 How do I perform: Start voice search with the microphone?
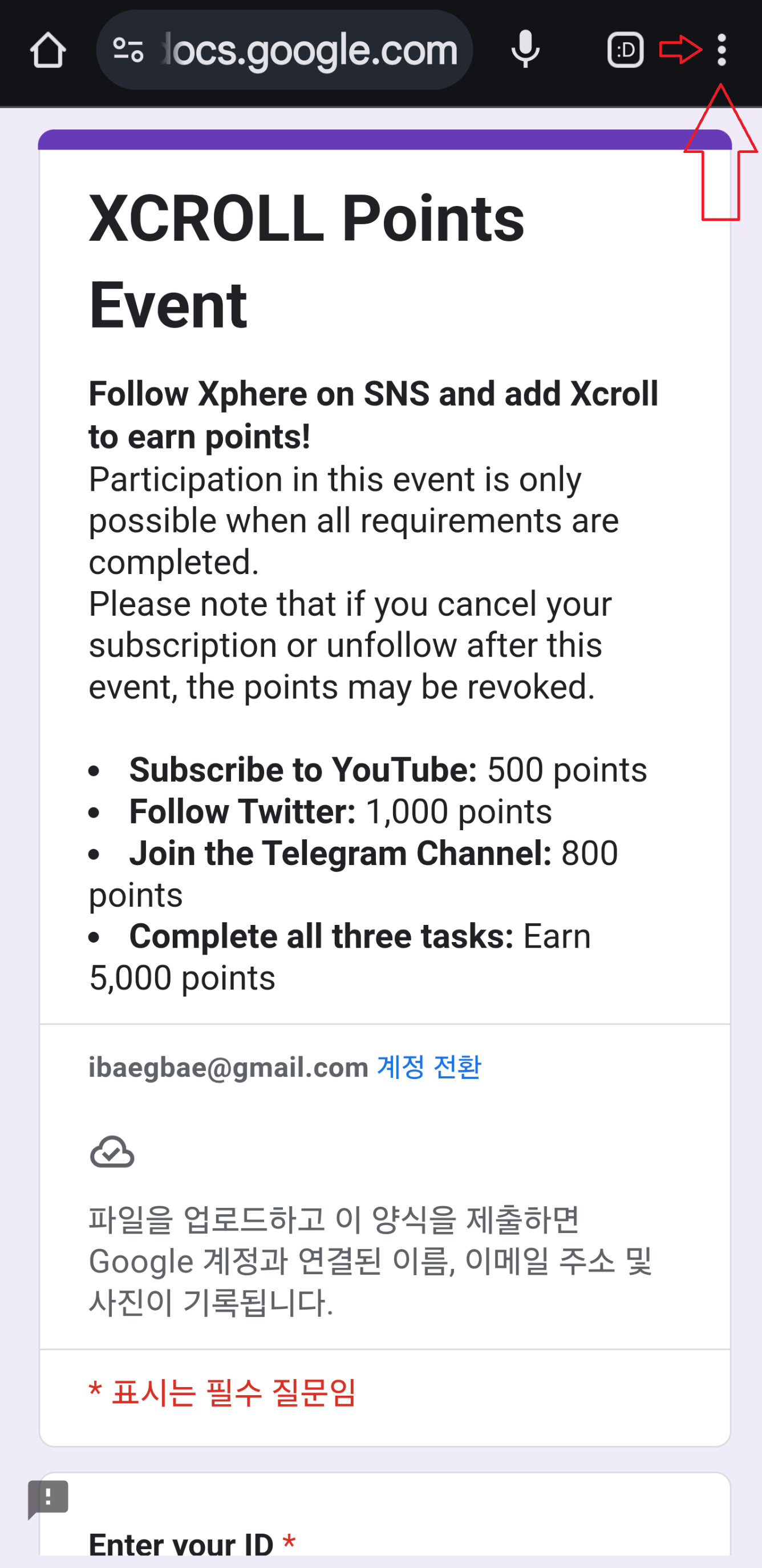[525, 50]
